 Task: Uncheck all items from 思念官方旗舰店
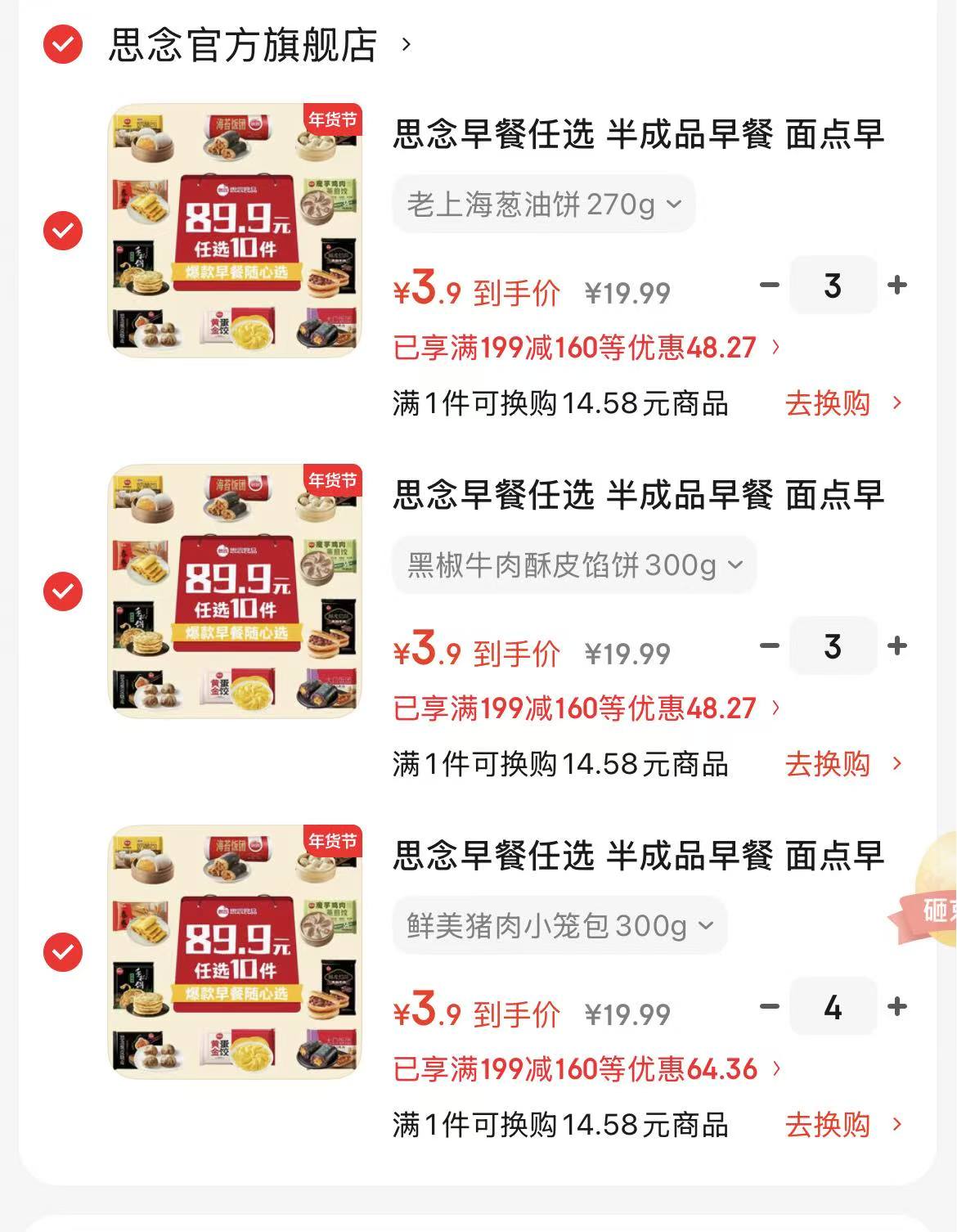(x=63, y=44)
